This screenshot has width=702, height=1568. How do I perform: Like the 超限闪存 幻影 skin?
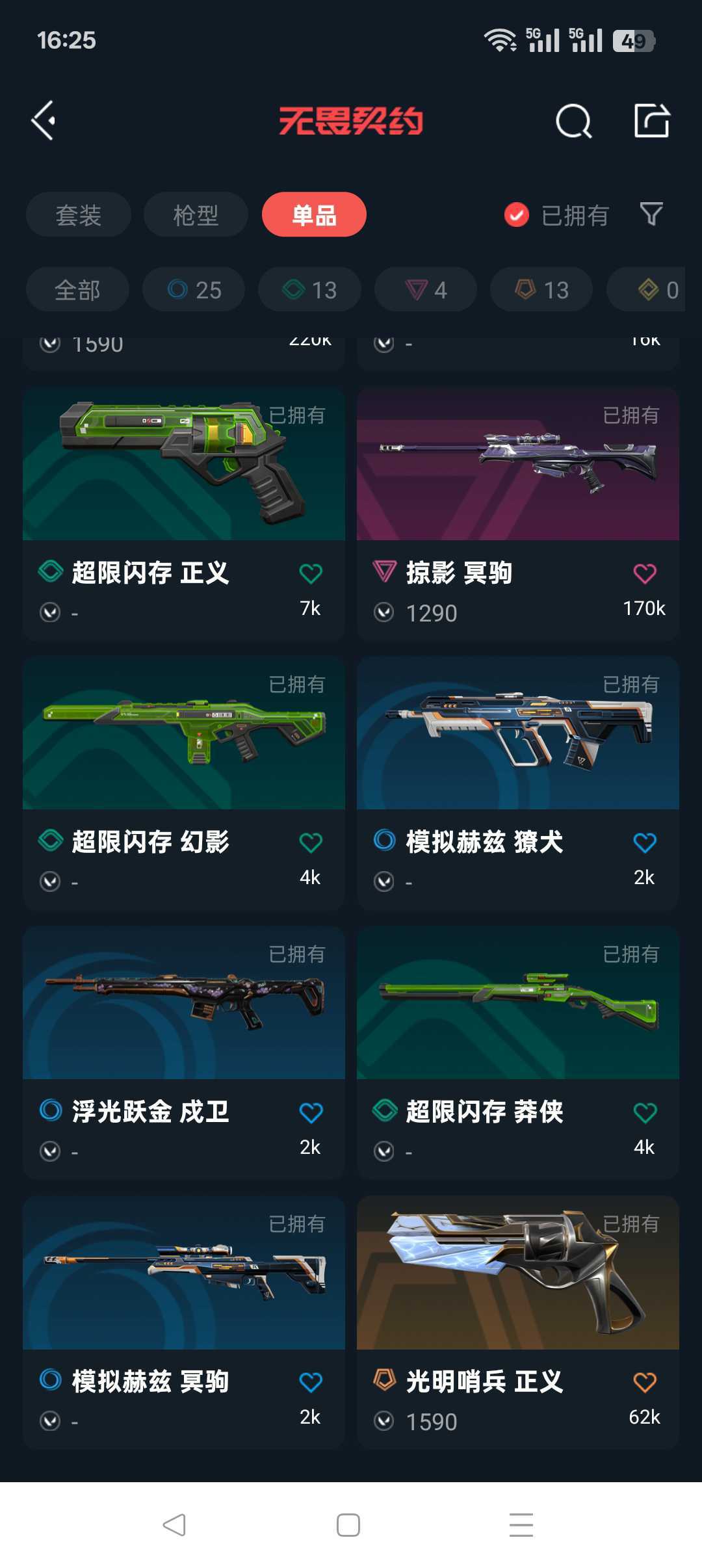click(x=311, y=843)
